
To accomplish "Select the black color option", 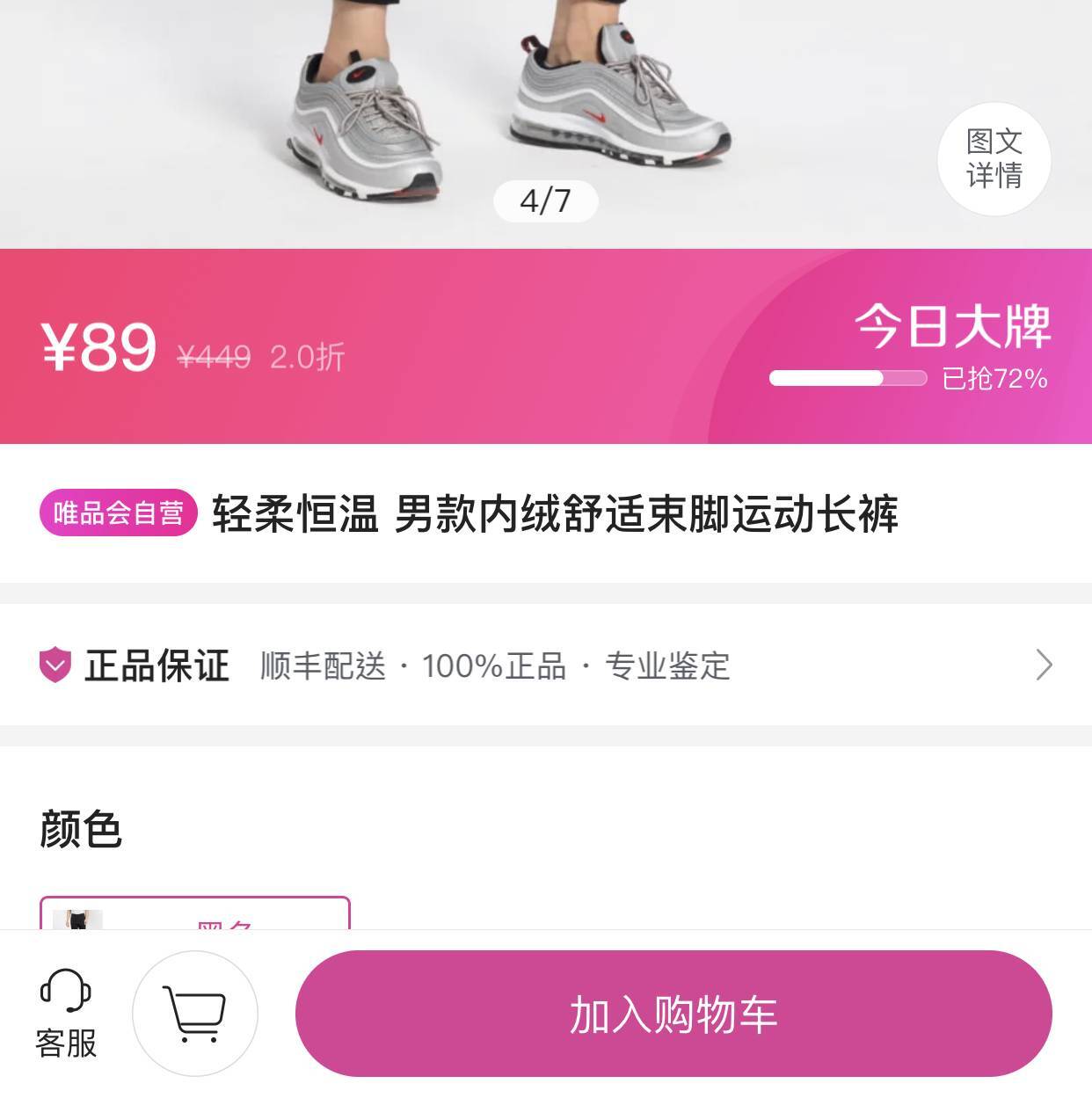I will click(x=195, y=914).
